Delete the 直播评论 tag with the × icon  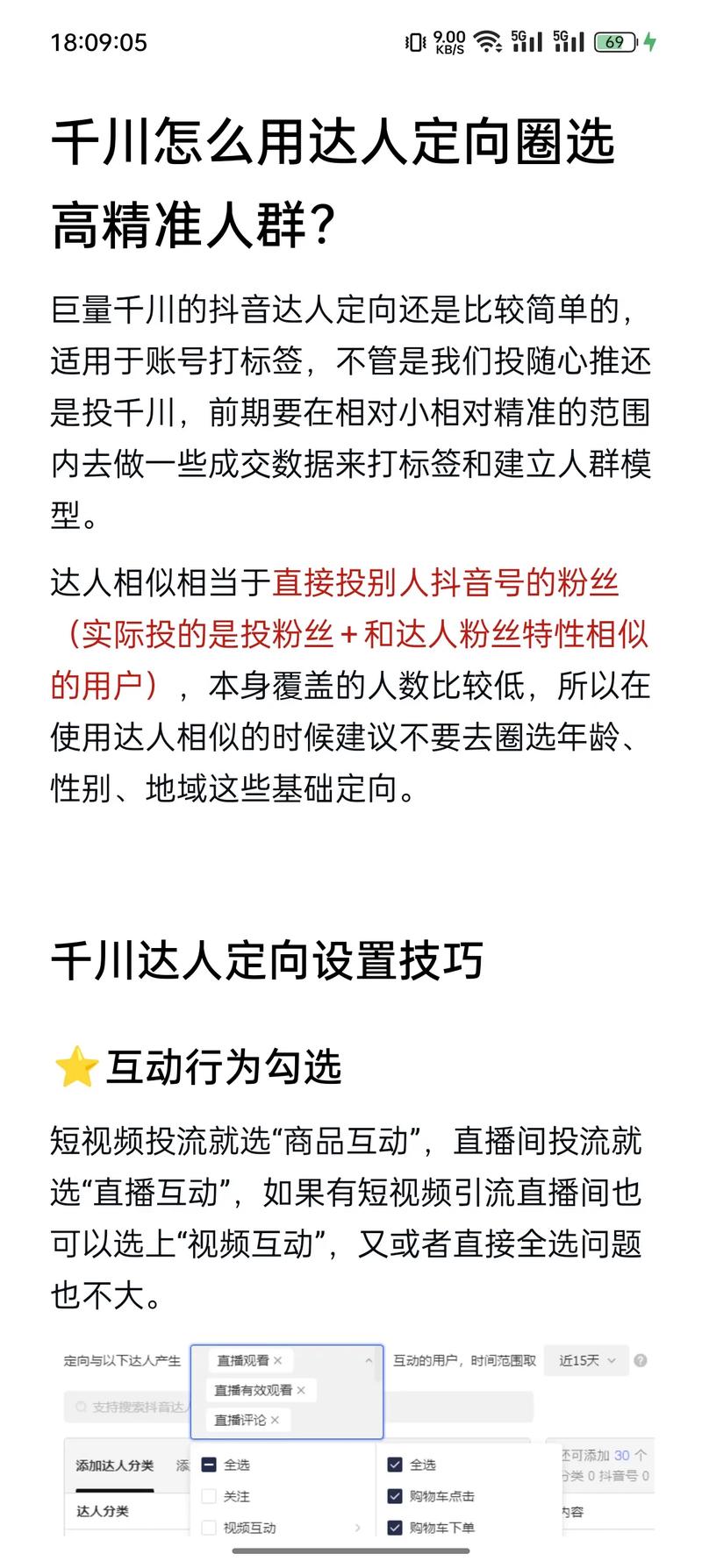click(x=275, y=1420)
